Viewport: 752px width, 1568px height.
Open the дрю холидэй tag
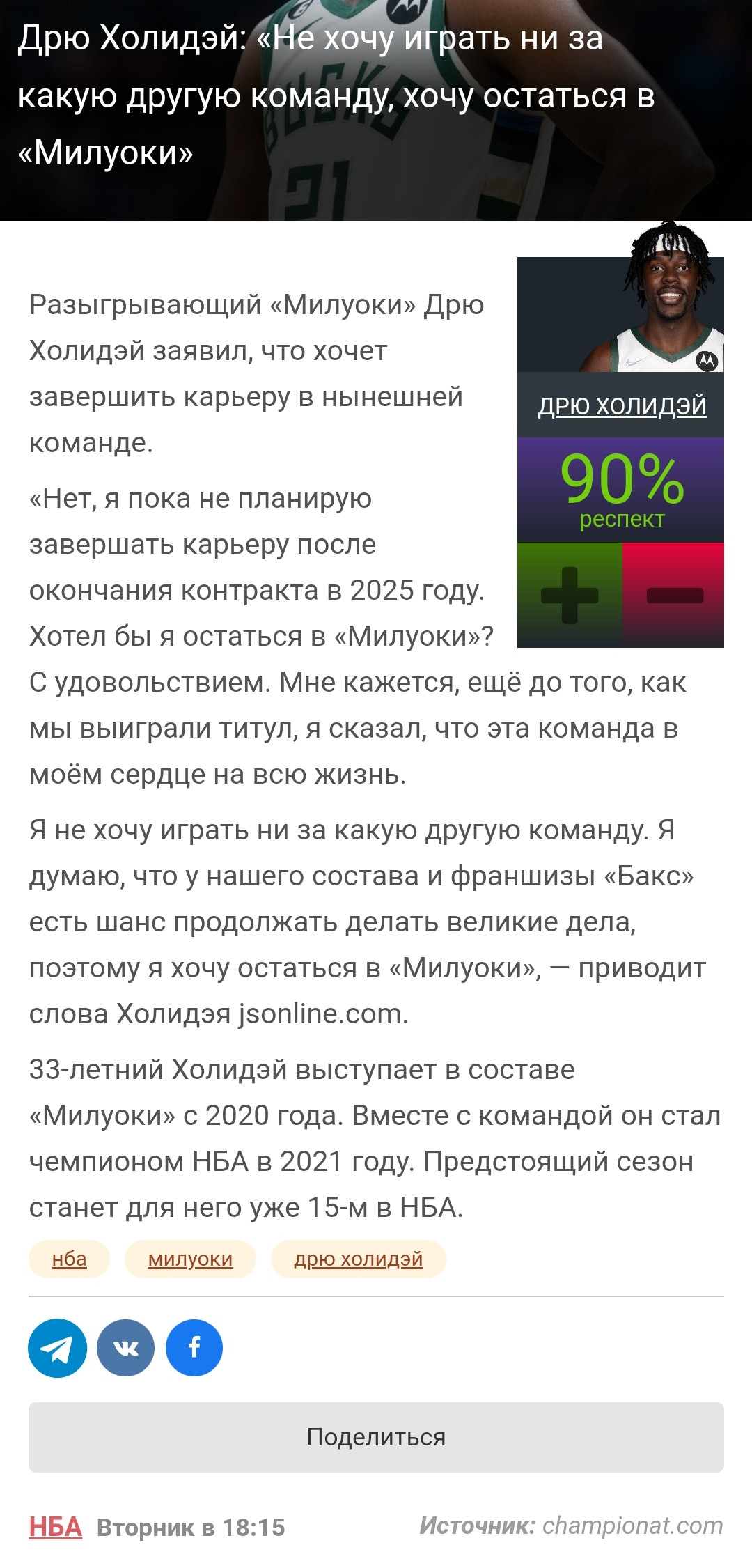tap(358, 1259)
